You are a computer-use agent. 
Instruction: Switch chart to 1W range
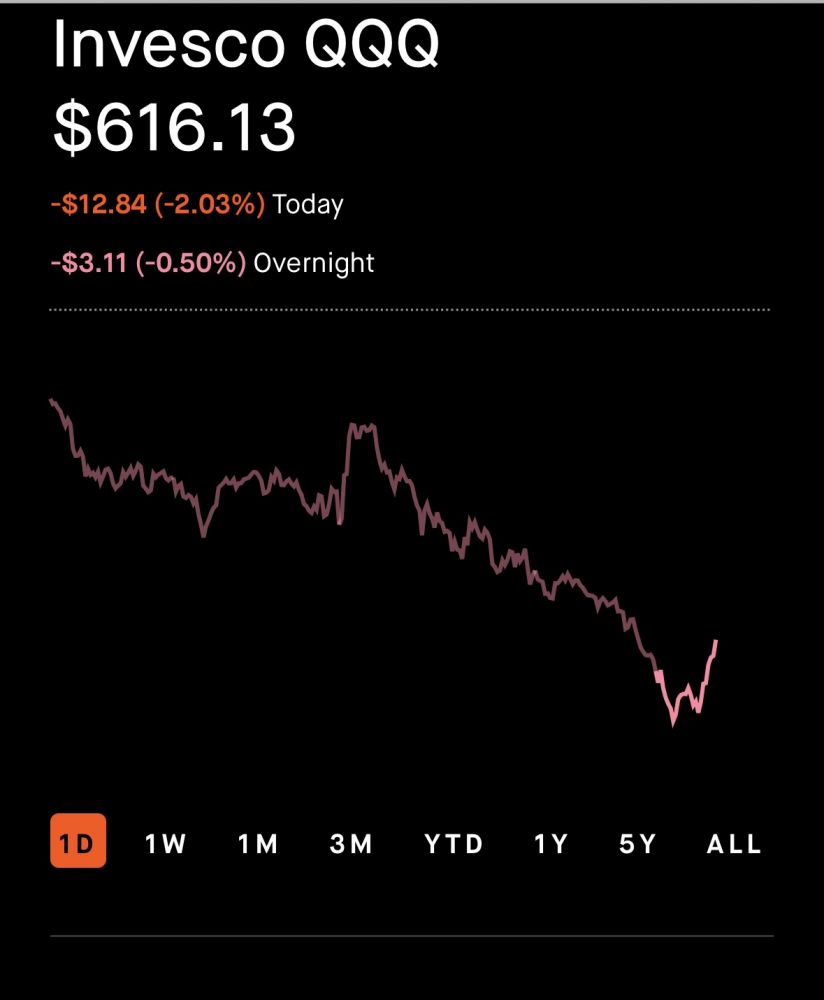point(166,844)
